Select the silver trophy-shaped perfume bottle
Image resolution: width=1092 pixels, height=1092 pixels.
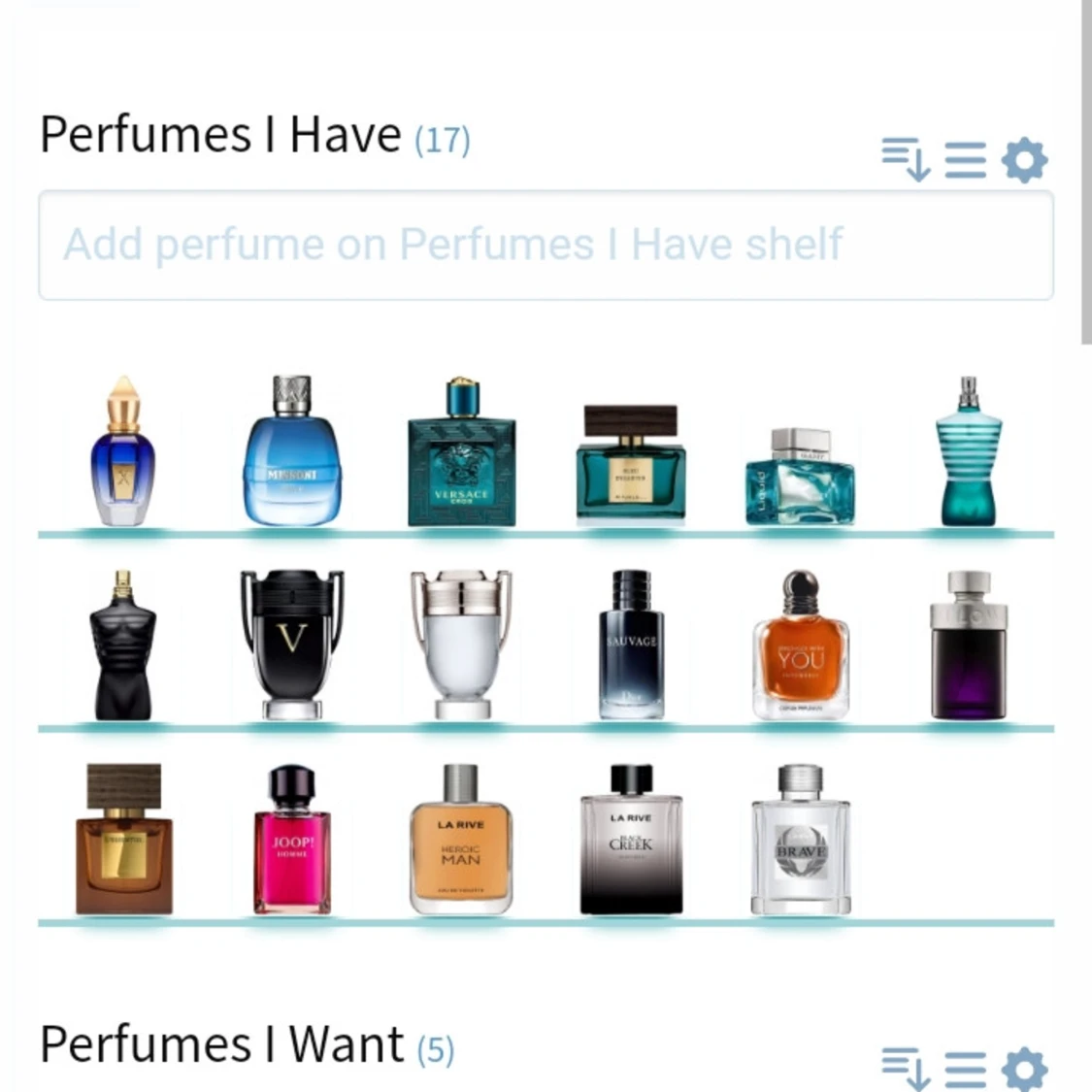point(461,645)
